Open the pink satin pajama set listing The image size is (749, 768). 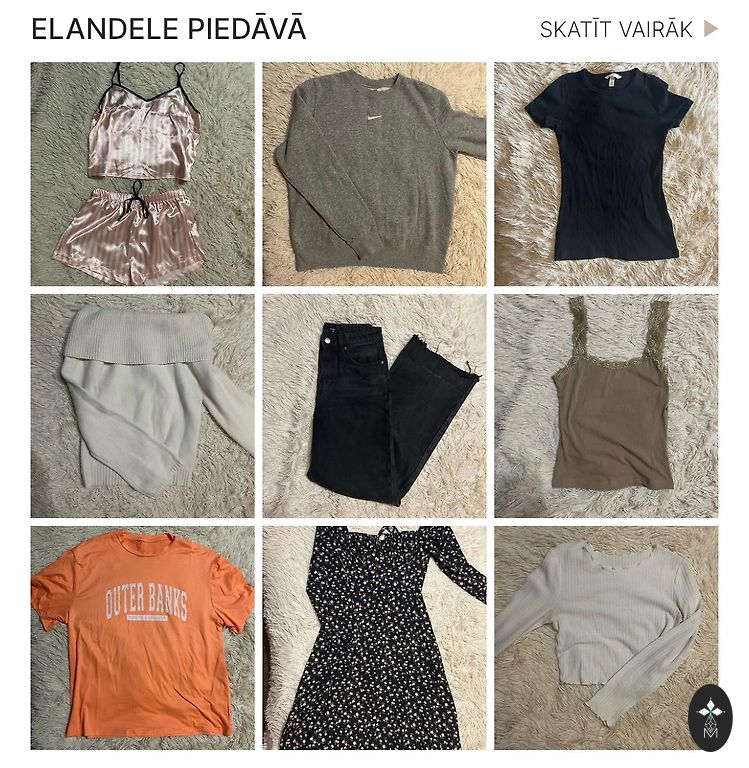click(x=142, y=175)
